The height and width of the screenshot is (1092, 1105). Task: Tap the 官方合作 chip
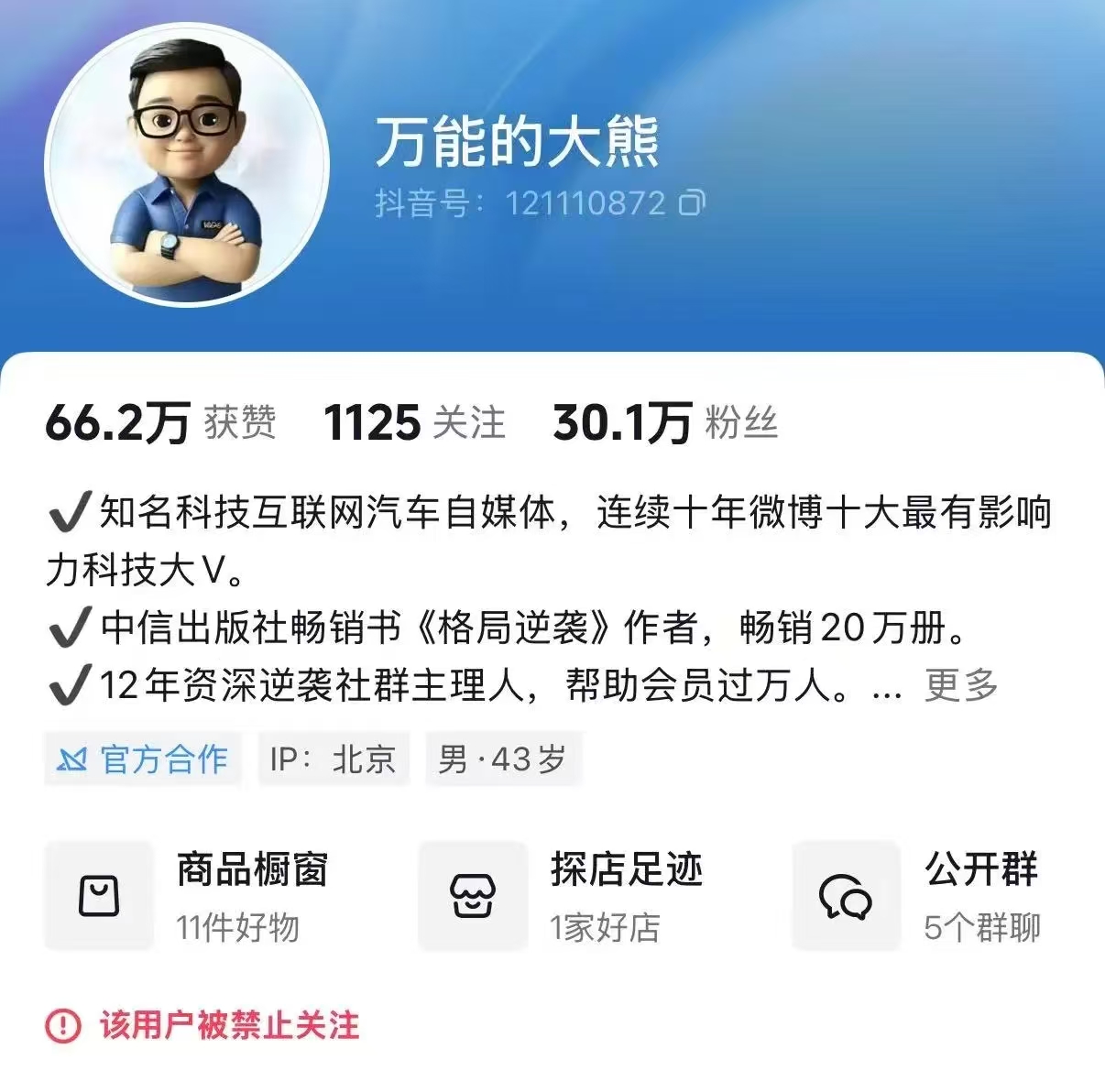coord(143,759)
